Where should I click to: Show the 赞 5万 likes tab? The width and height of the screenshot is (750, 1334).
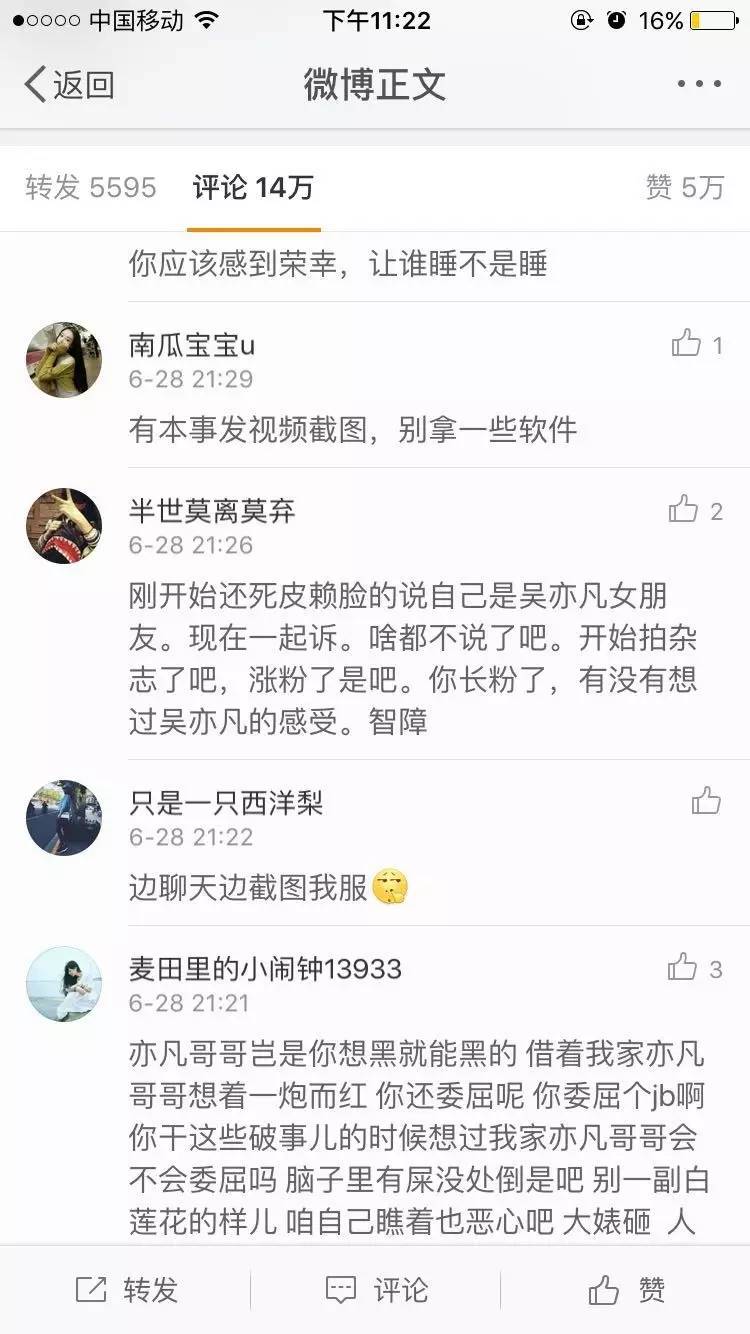(x=685, y=187)
